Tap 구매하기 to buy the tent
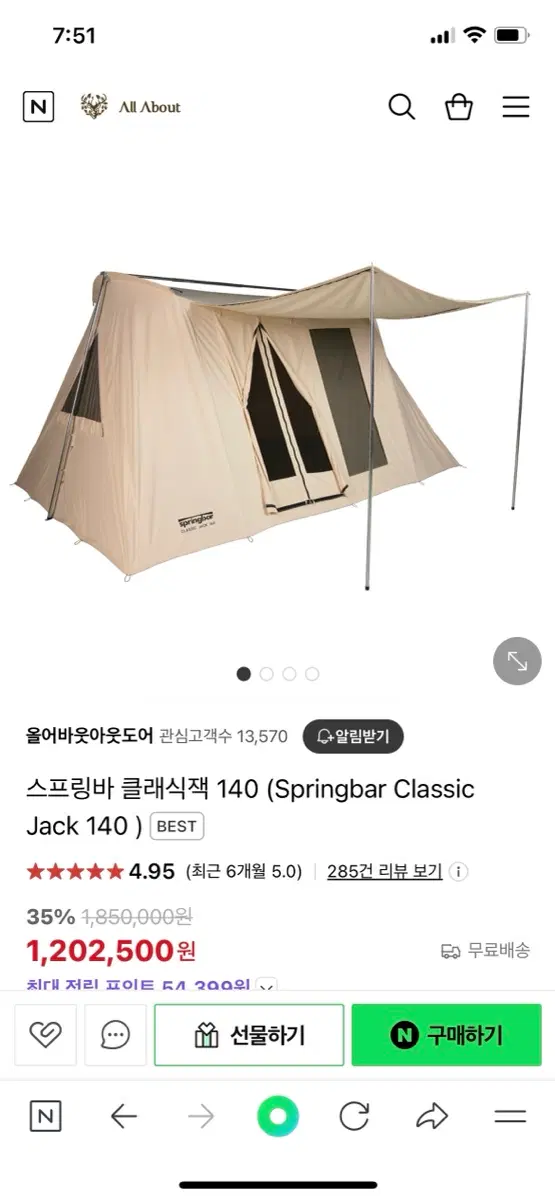The image size is (555, 1200). [446, 1035]
